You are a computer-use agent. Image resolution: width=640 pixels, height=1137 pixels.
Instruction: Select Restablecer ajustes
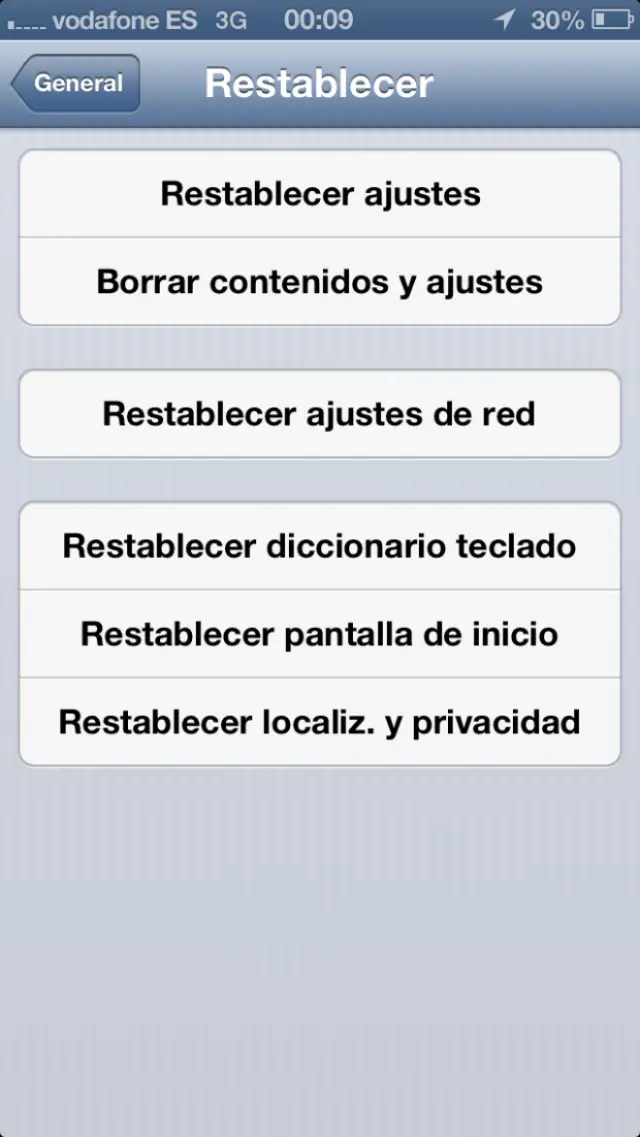[320, 194]
